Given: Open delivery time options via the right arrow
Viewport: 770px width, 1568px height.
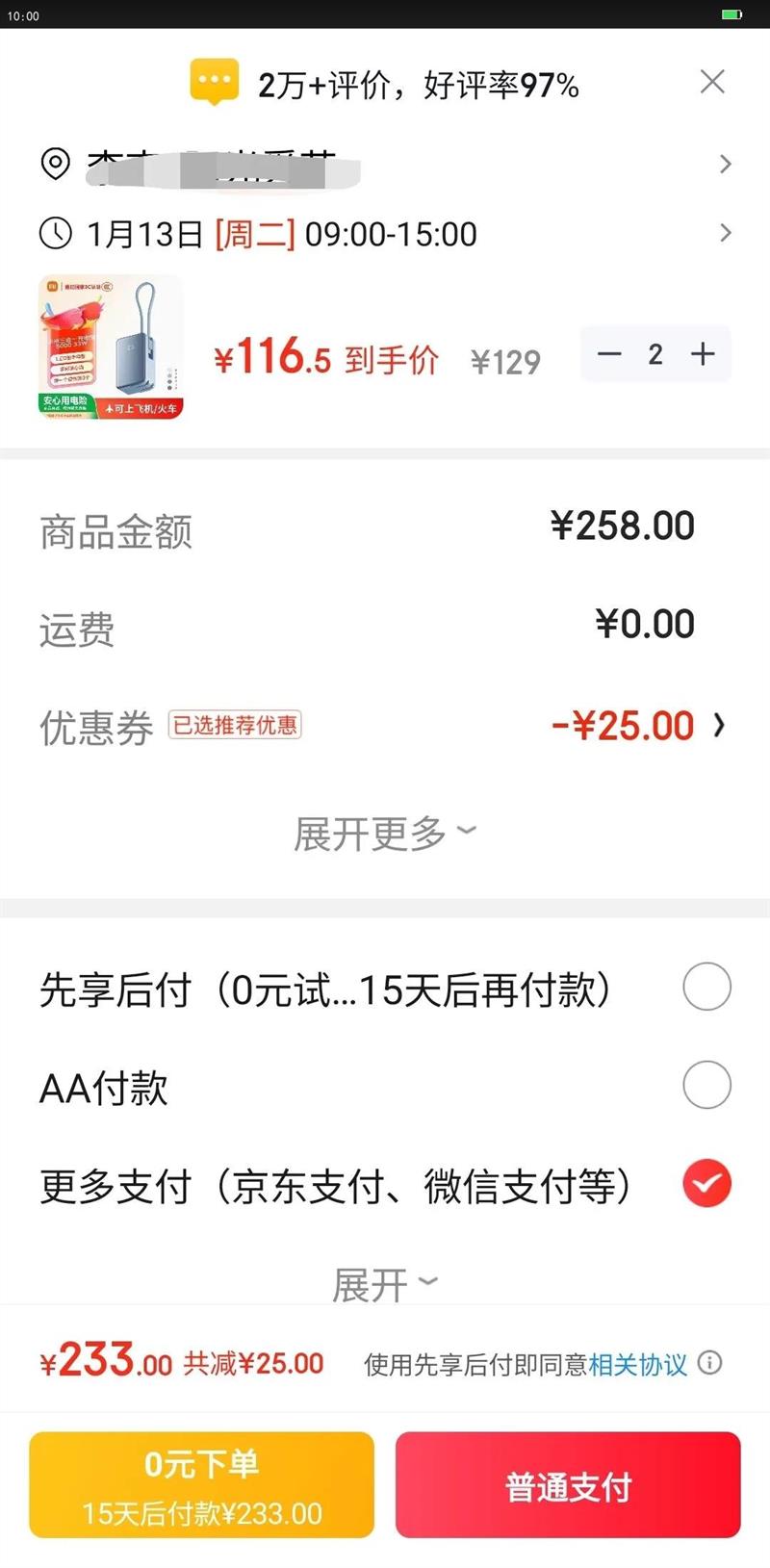Looking at the screenshot, I should [x=726, y=233].
